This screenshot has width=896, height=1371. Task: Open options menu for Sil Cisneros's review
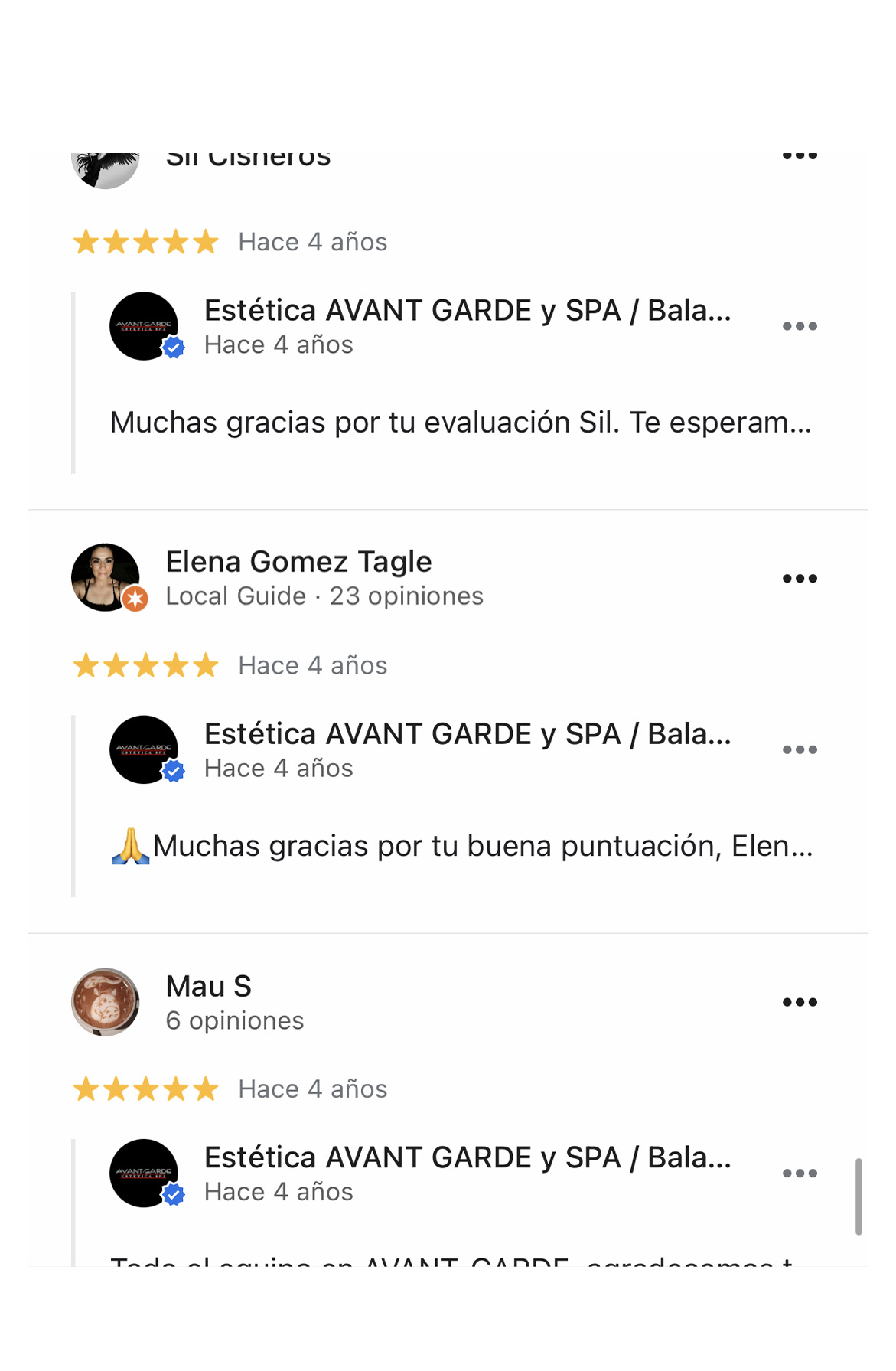pos(800,157)
